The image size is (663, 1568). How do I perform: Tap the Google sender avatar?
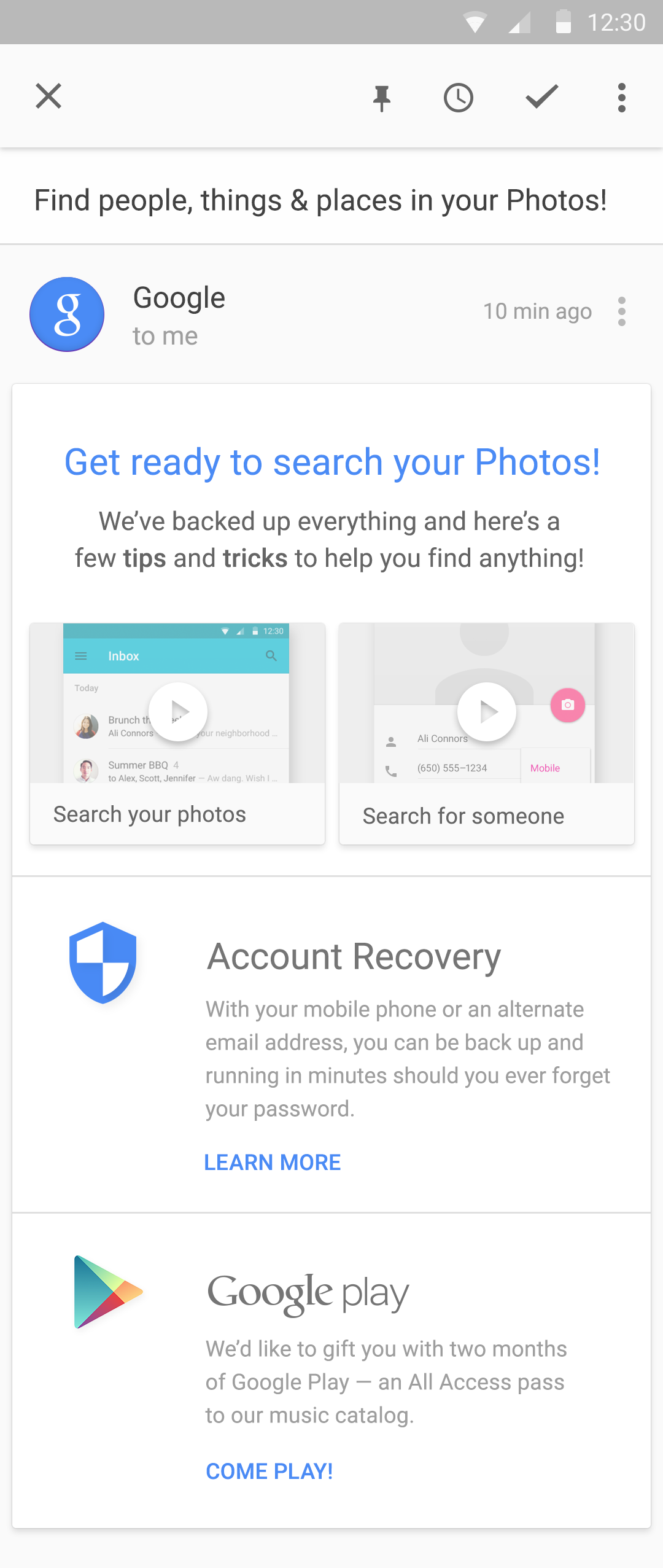point(67,314)
